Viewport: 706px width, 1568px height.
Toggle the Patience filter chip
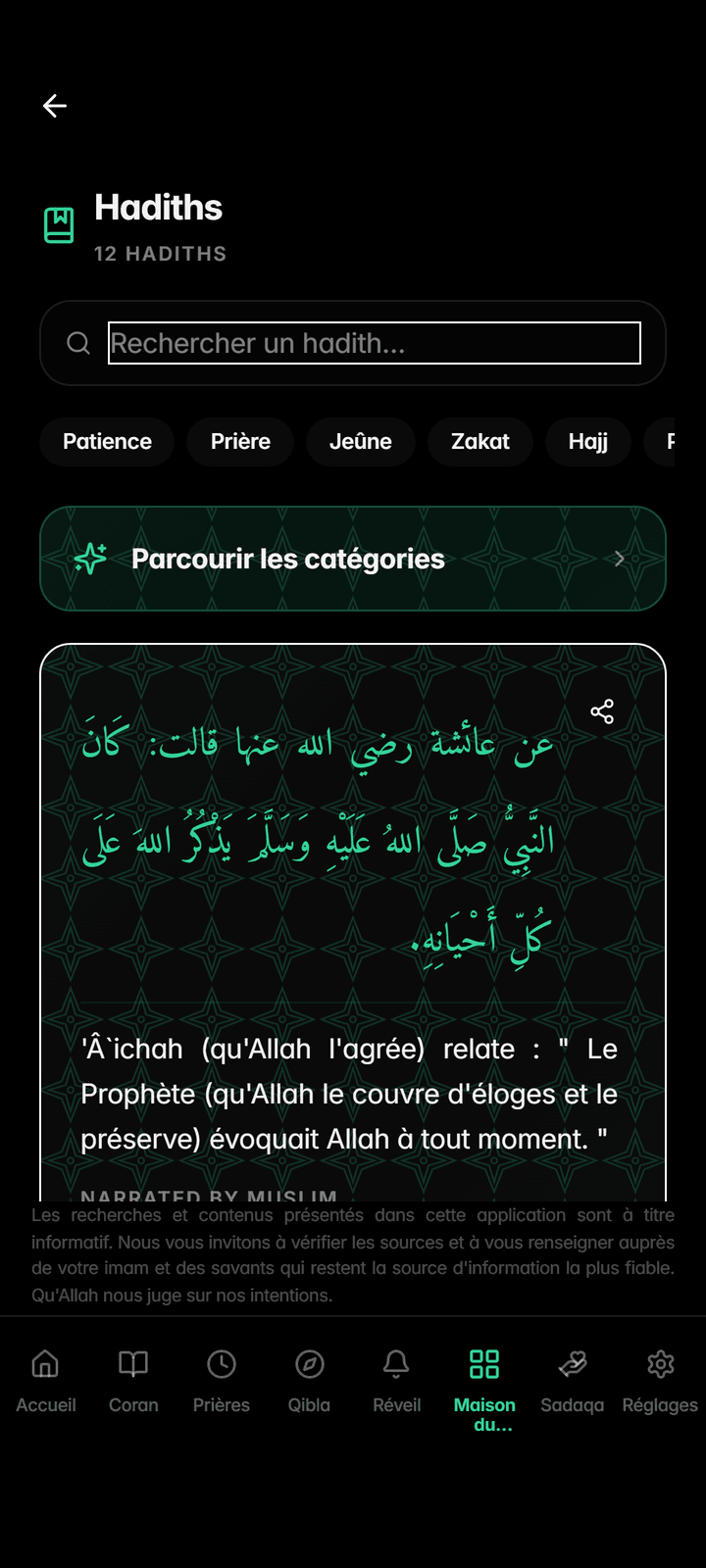pyautogui.click(x=107, y=442)
